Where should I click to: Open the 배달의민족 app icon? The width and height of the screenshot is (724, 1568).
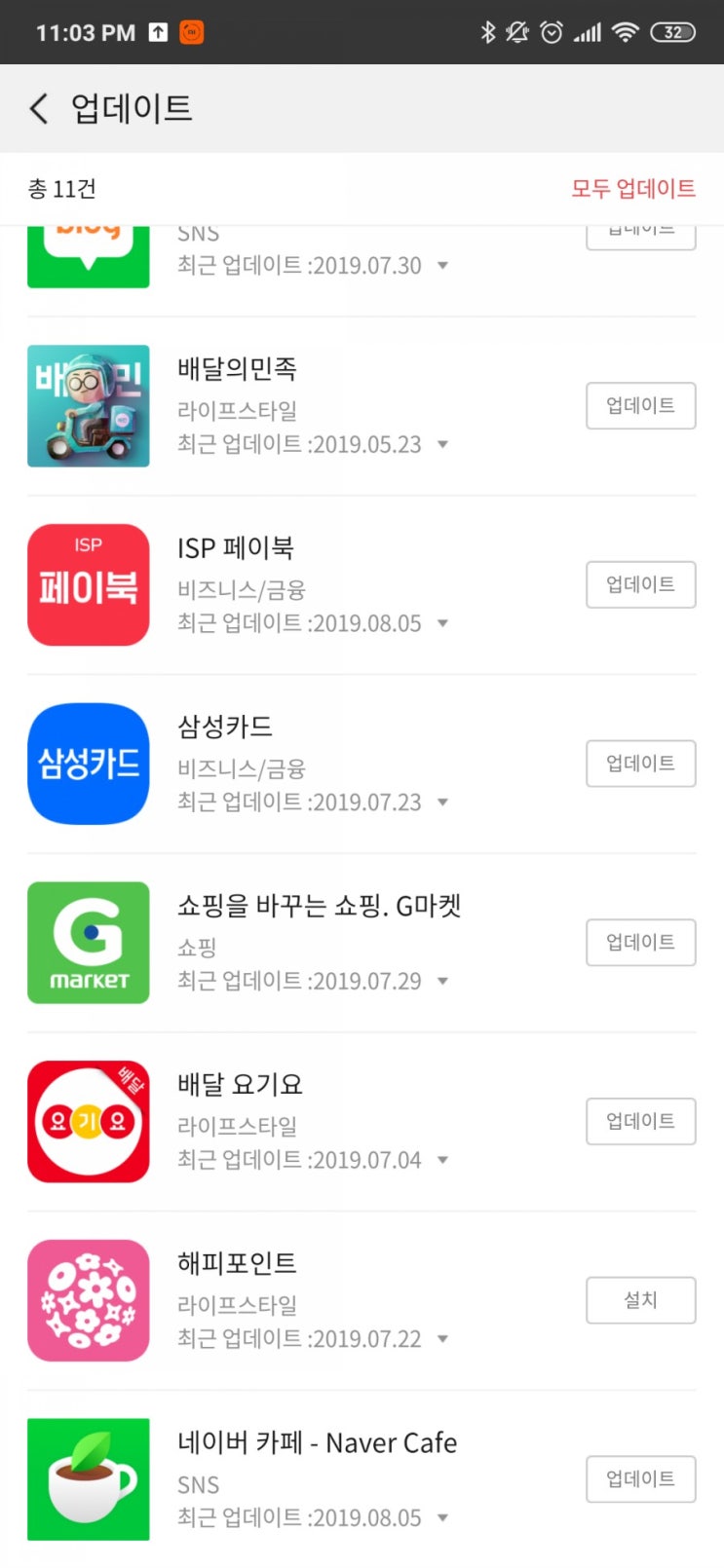coord(88,405)
